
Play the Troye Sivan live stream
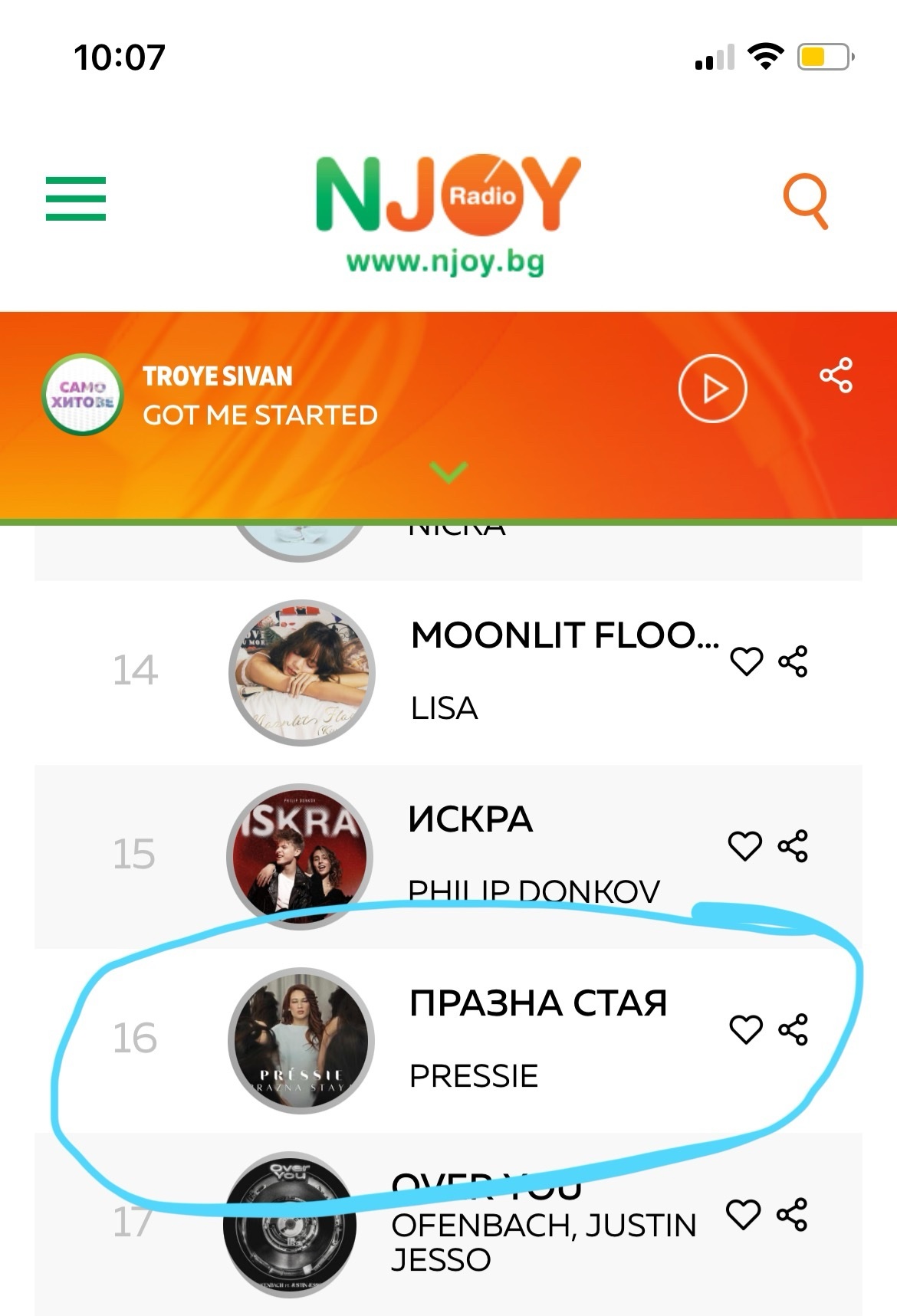(712, 389)
